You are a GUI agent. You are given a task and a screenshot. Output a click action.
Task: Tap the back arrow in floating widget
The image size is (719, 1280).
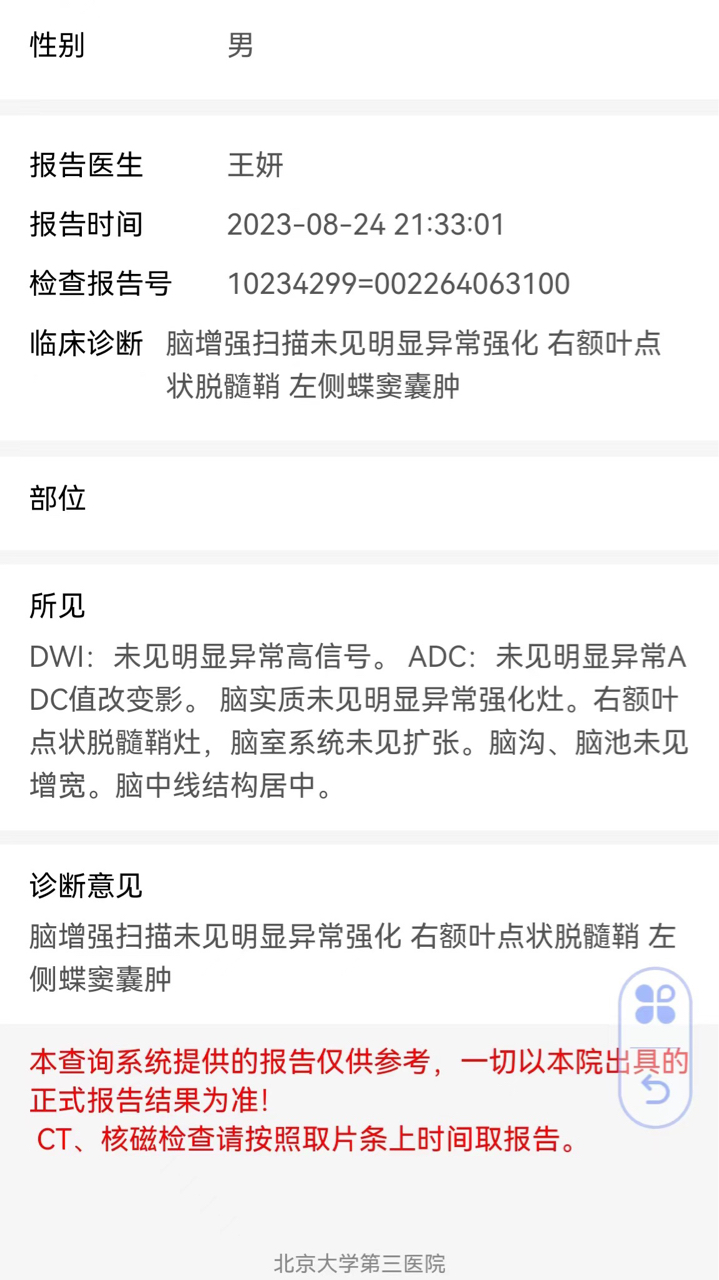point(655,1088)
